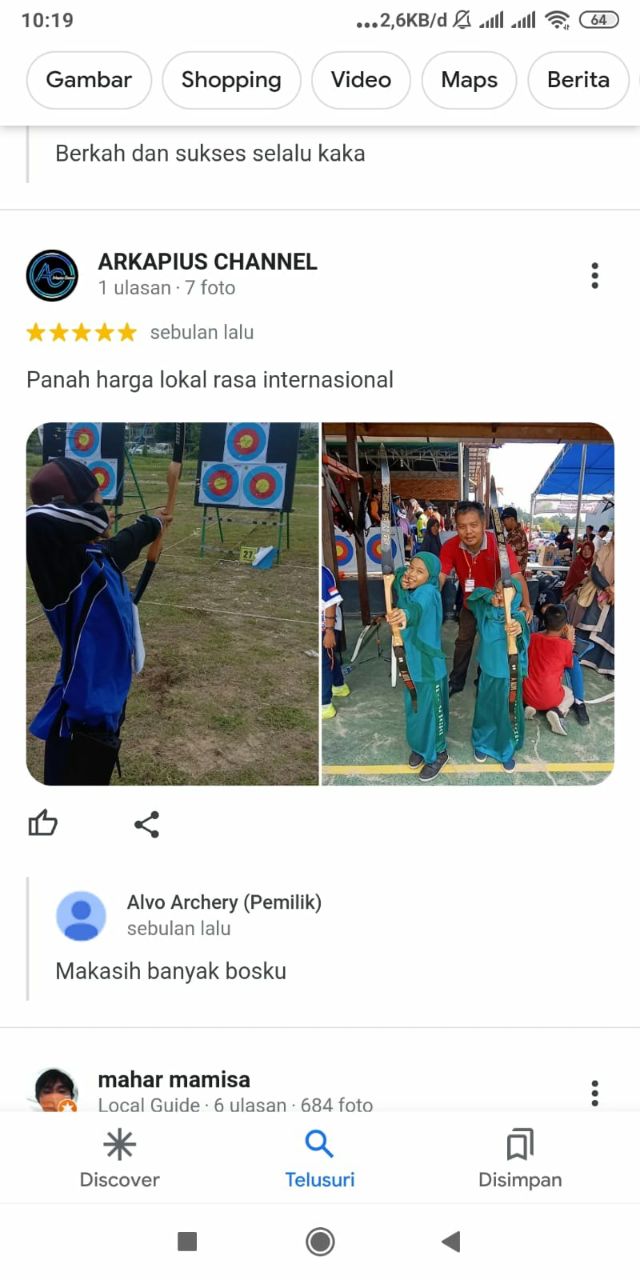This screenshot has height=1280, width=640.
Task: Go to the home screen
Action: (320, 1241)
